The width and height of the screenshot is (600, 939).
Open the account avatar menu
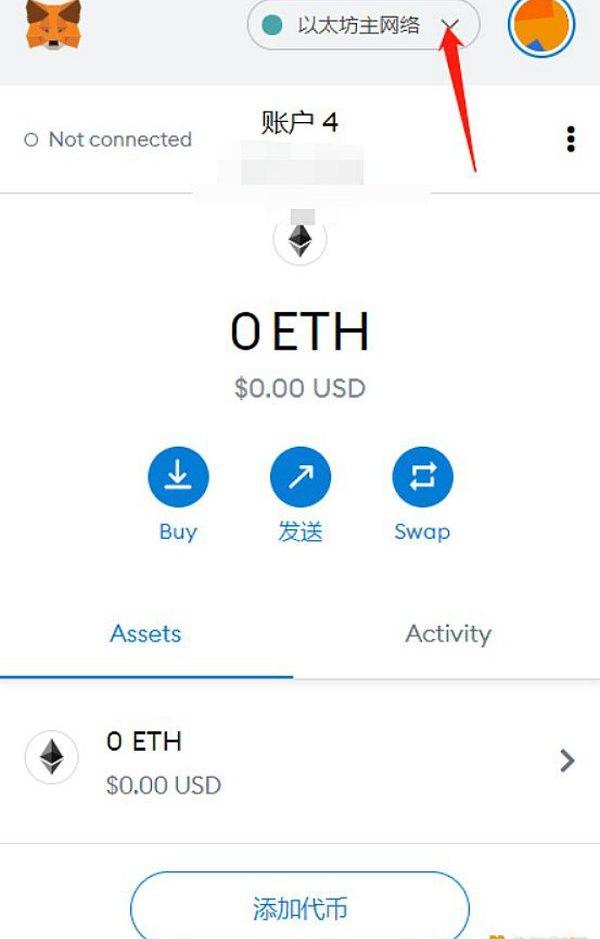point(540,27)
